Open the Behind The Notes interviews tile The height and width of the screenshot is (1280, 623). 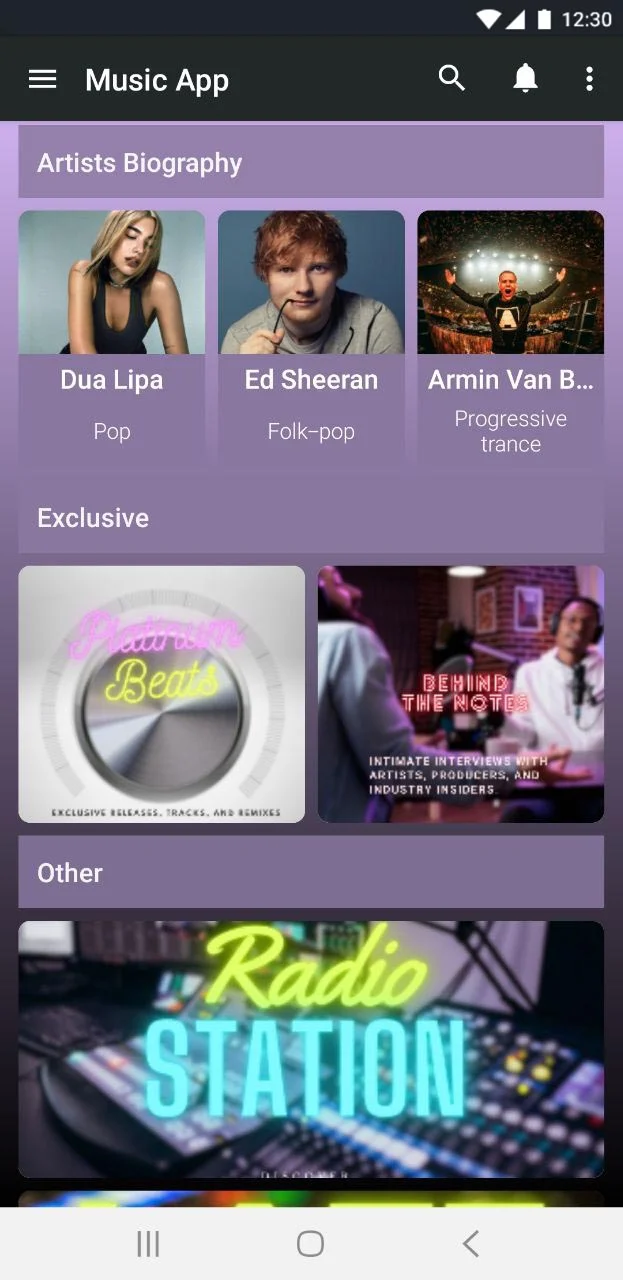[x=460, y=694]
